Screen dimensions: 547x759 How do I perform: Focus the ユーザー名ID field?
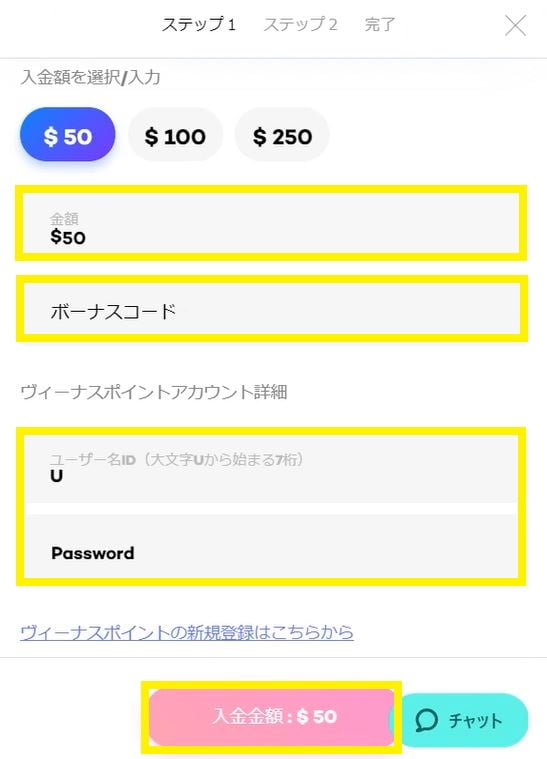271,469
